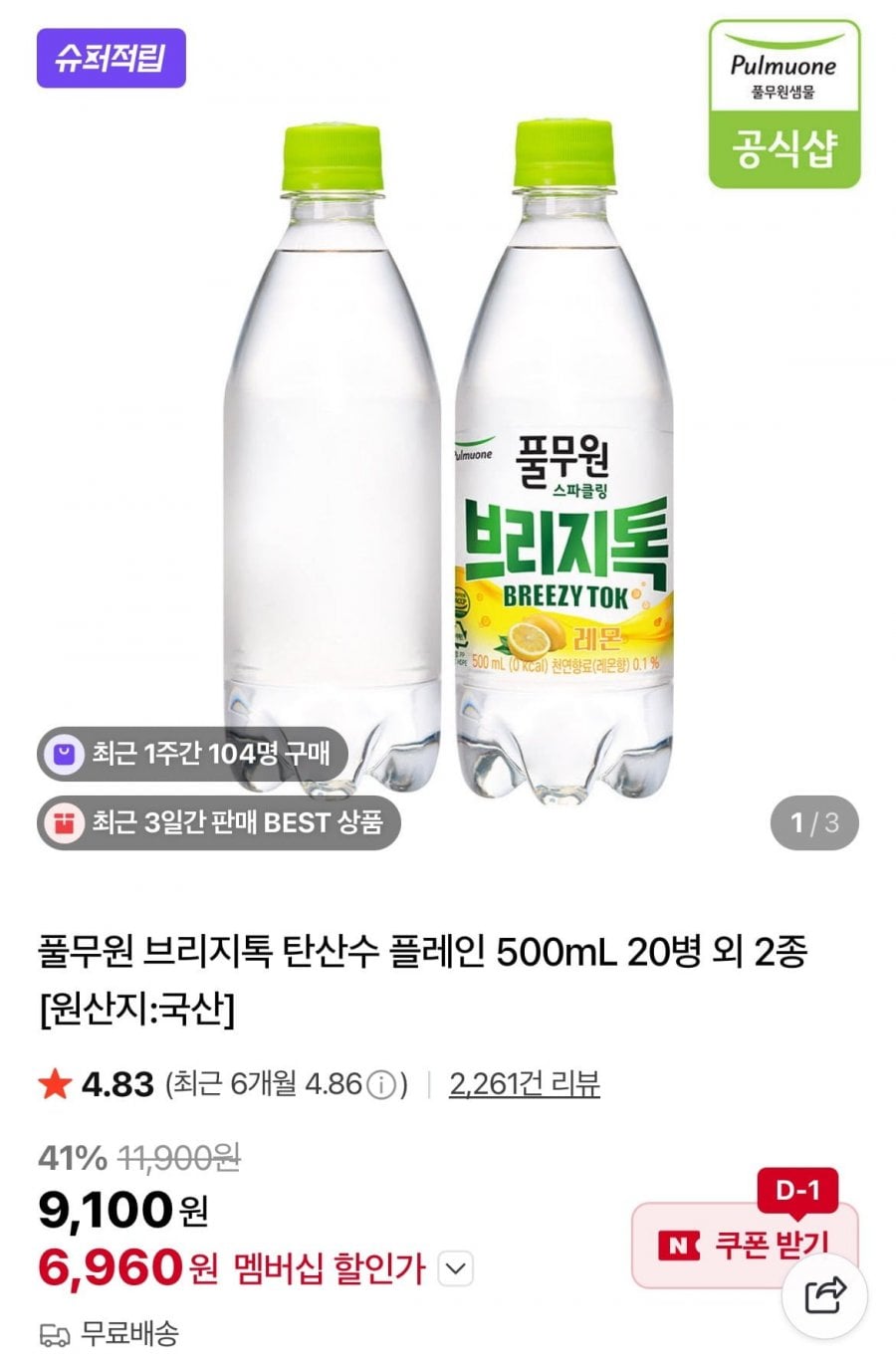
Task: Open the 2,261건 리뷰 reviews link
Action: tap(524, 1083)
